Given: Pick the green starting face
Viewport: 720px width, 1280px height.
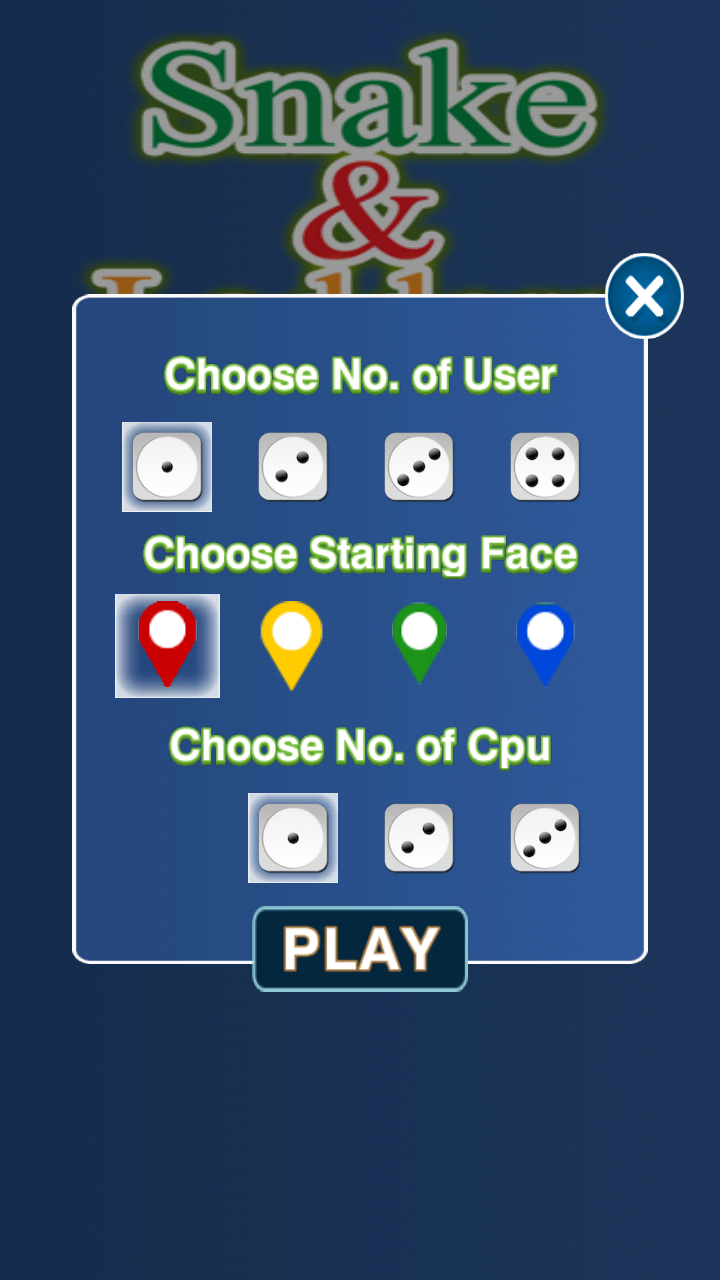Looking at the screenshot, I should pyautogui.click(x=419, y=641).
